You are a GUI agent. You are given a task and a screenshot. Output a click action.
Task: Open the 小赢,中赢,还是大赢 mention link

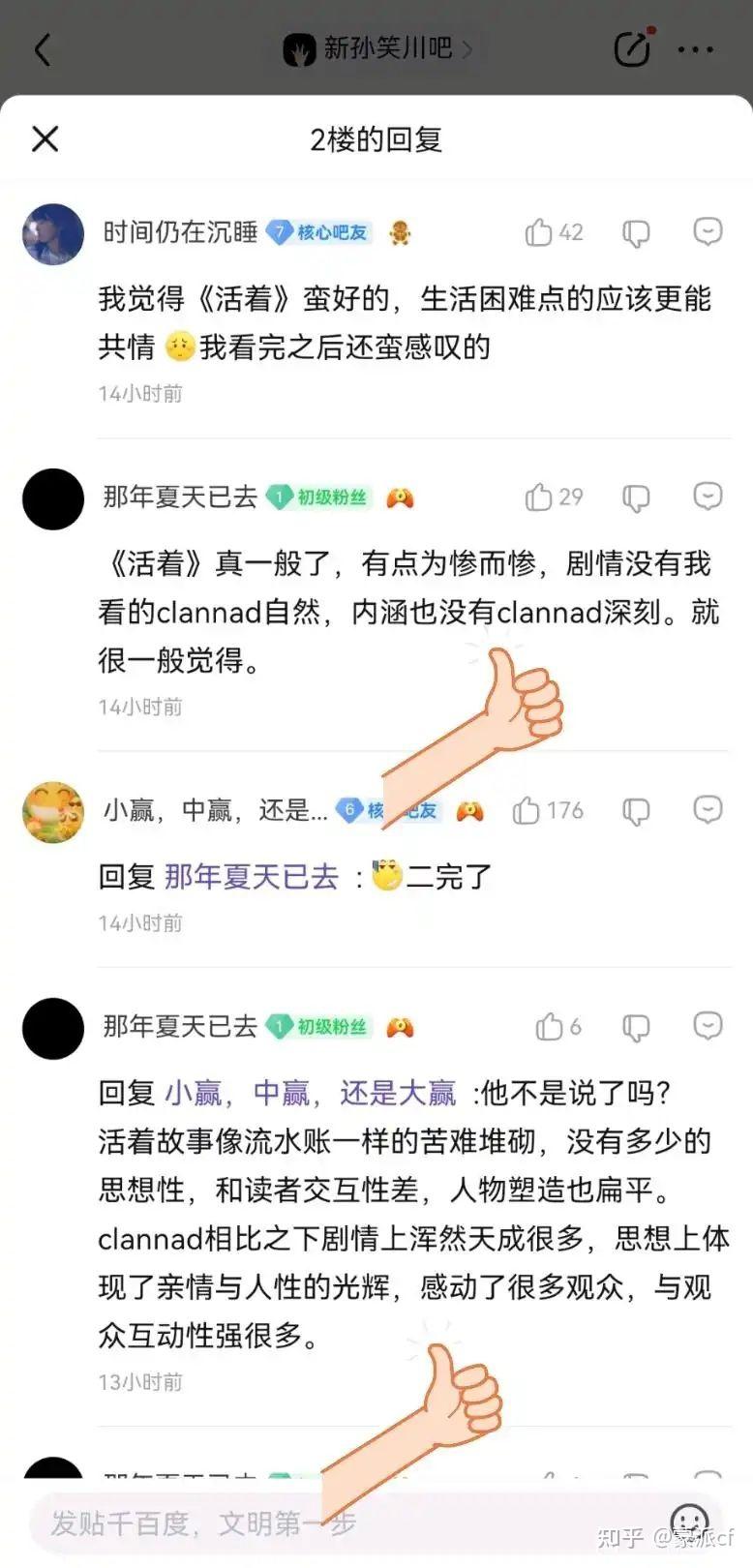[310, 1093]
